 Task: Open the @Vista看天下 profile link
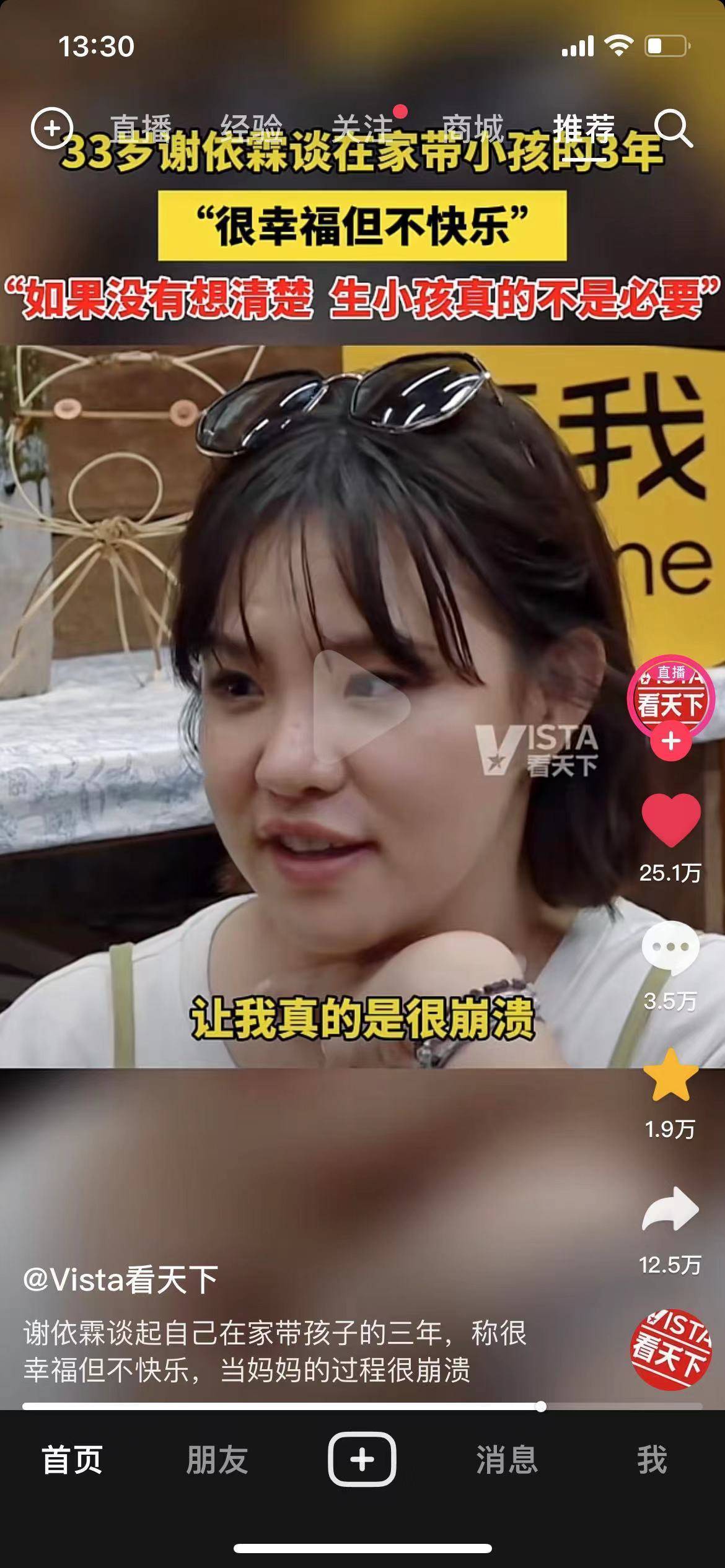point(120,1279)
